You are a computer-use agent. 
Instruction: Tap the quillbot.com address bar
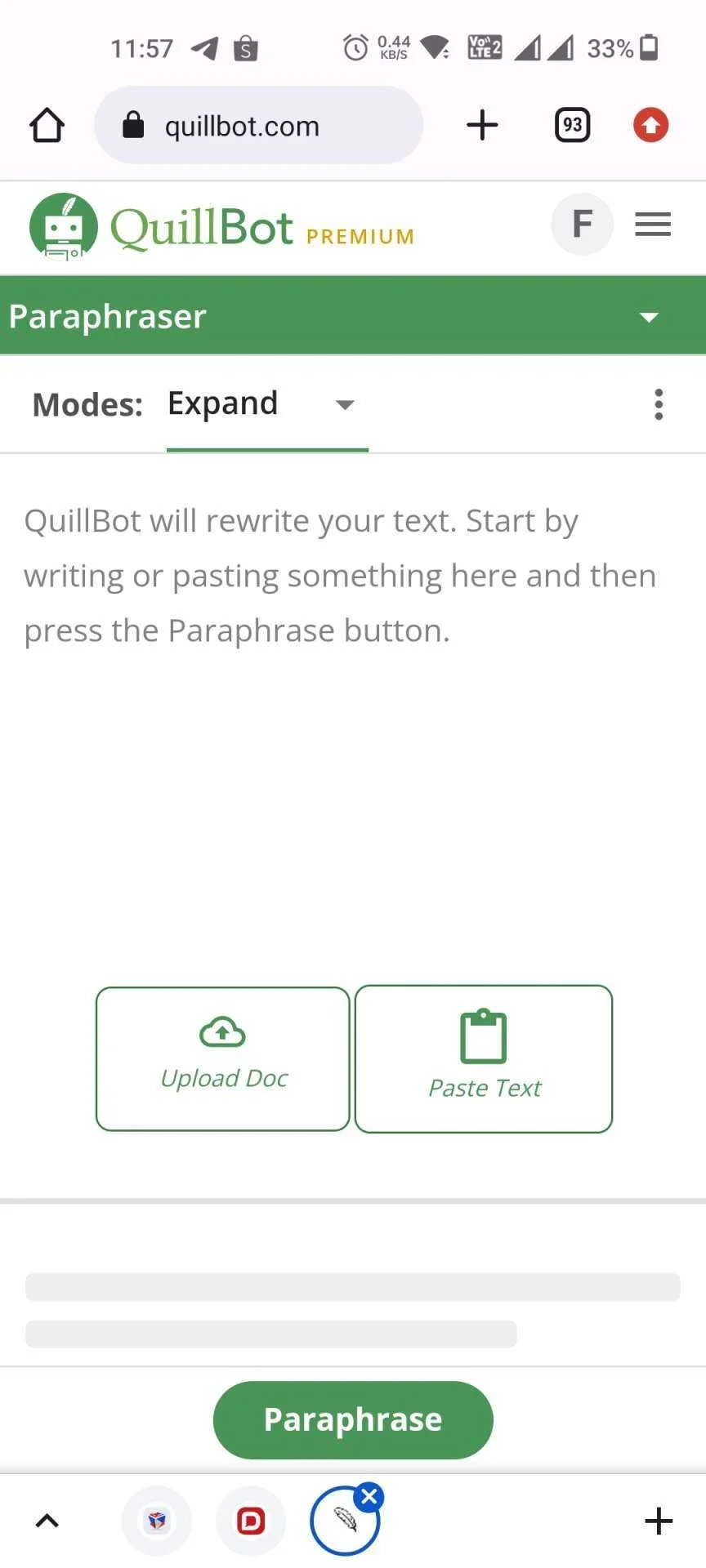259,125
